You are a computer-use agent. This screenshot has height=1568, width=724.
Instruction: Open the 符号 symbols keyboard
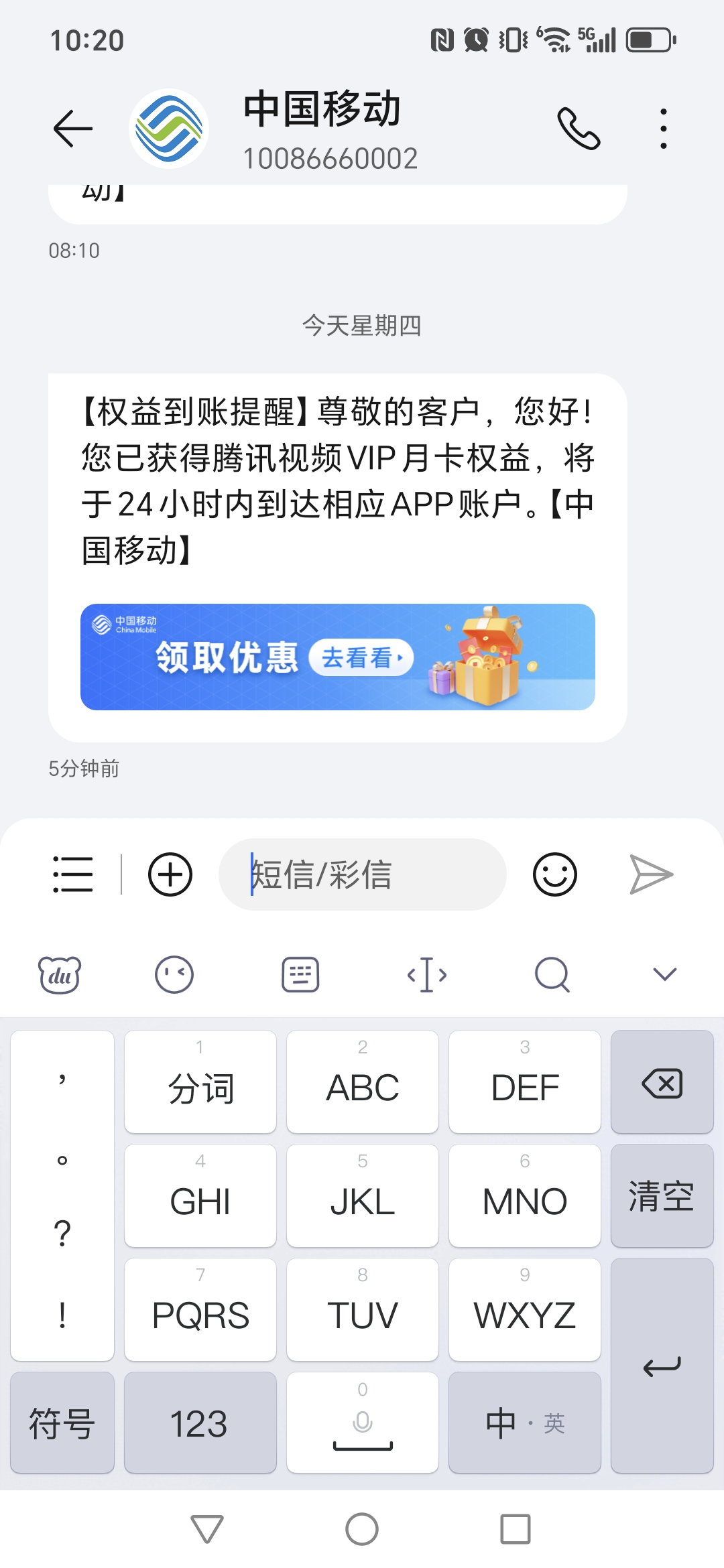pos(62,1423)
